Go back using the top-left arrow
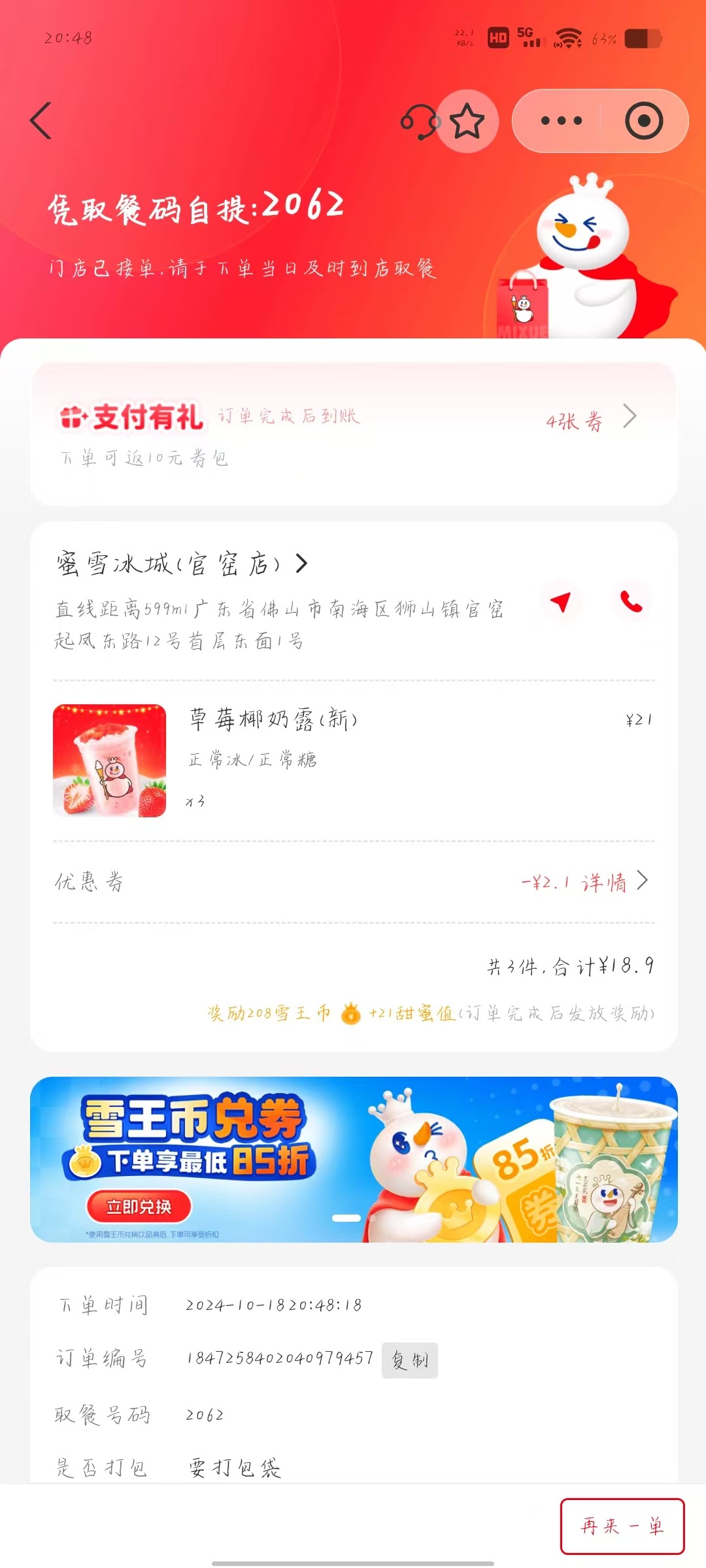Viewport: 706px width, 1568px height. point(41,121)
